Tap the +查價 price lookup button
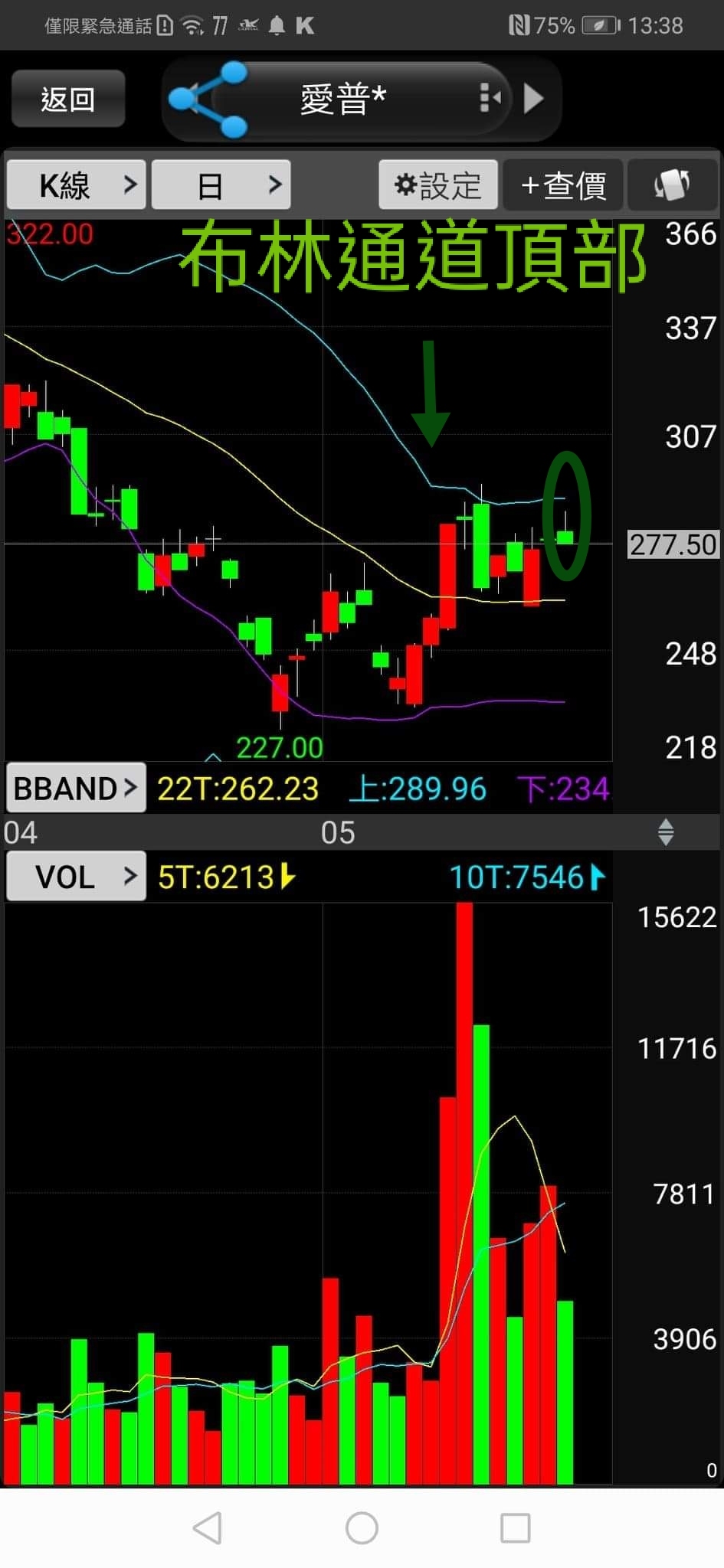 pyautogui.click(x=563, y=185)
